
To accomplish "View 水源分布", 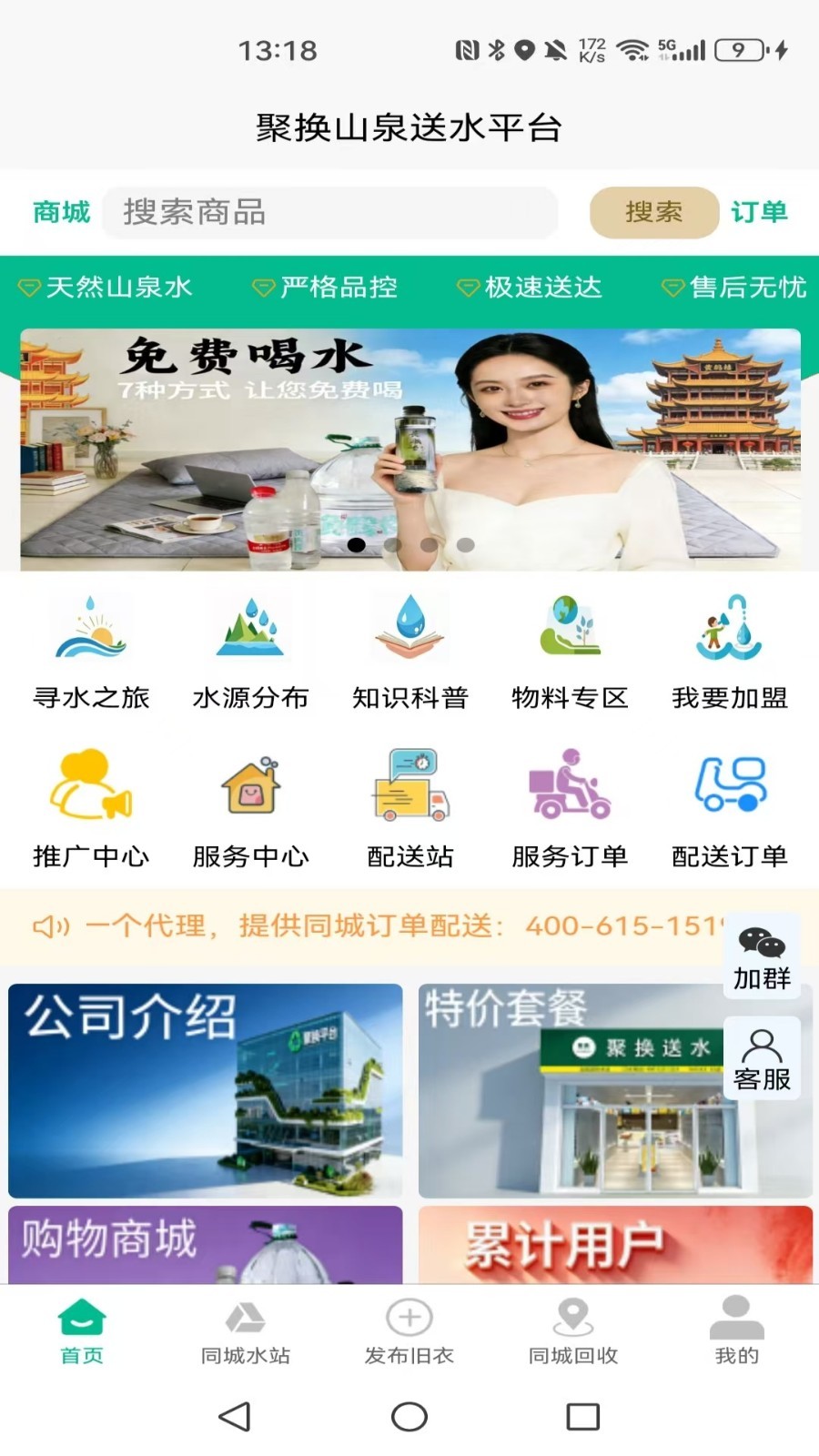I will tap(250, 652).
